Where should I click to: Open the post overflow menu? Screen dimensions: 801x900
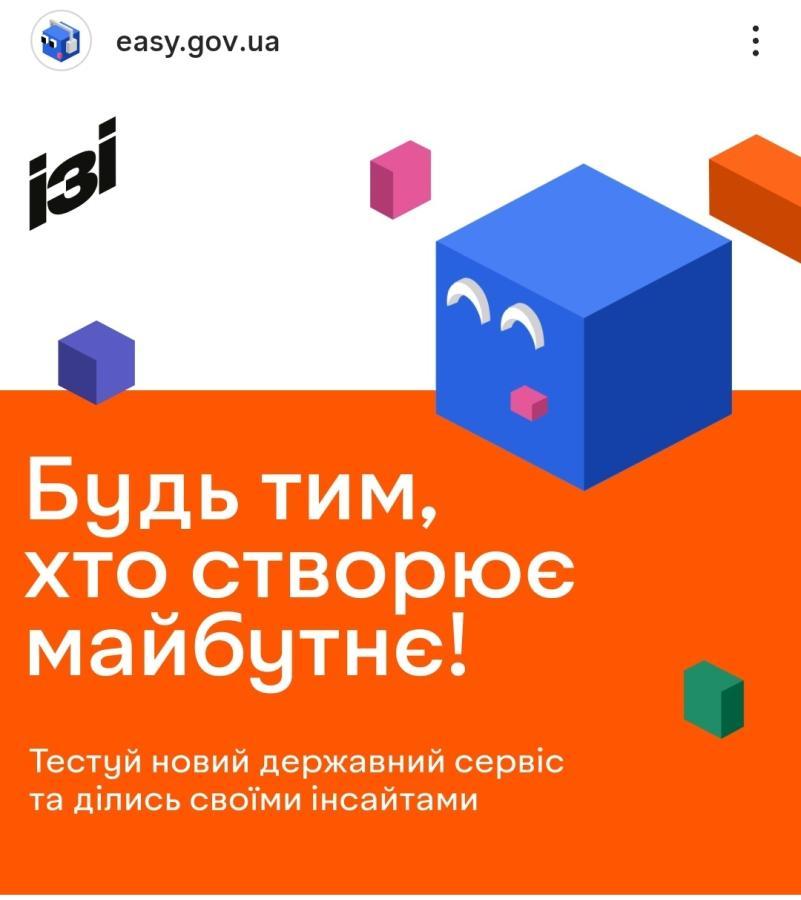(x=756, y=41)
